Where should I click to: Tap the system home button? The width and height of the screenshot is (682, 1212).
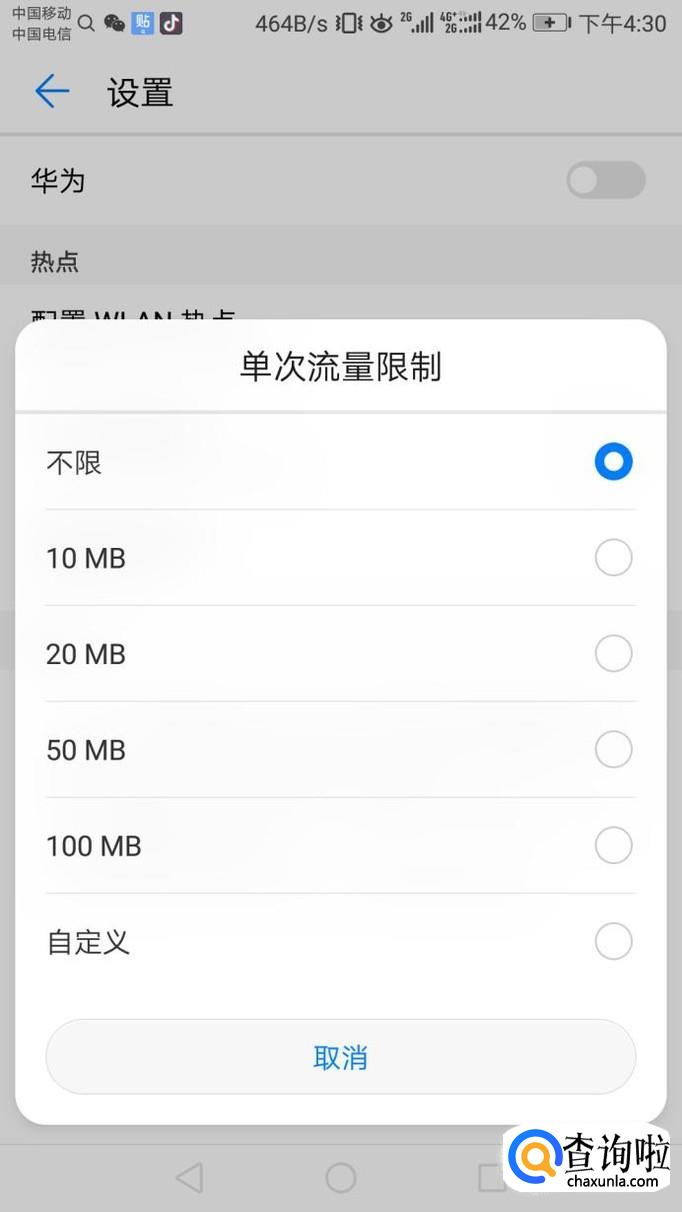click(x=341, y=1178)
